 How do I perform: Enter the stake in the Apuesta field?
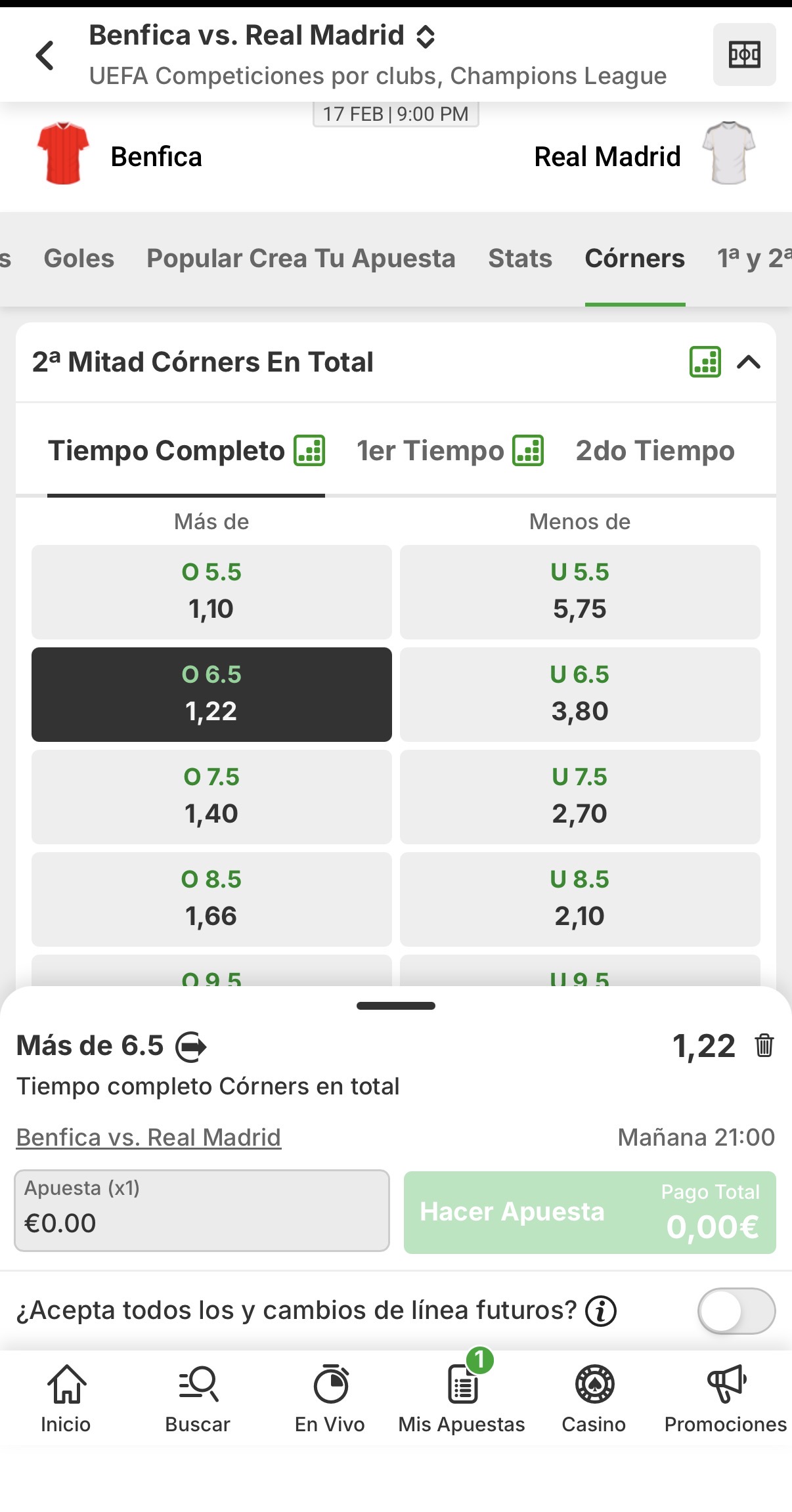tap(202, 1211)
